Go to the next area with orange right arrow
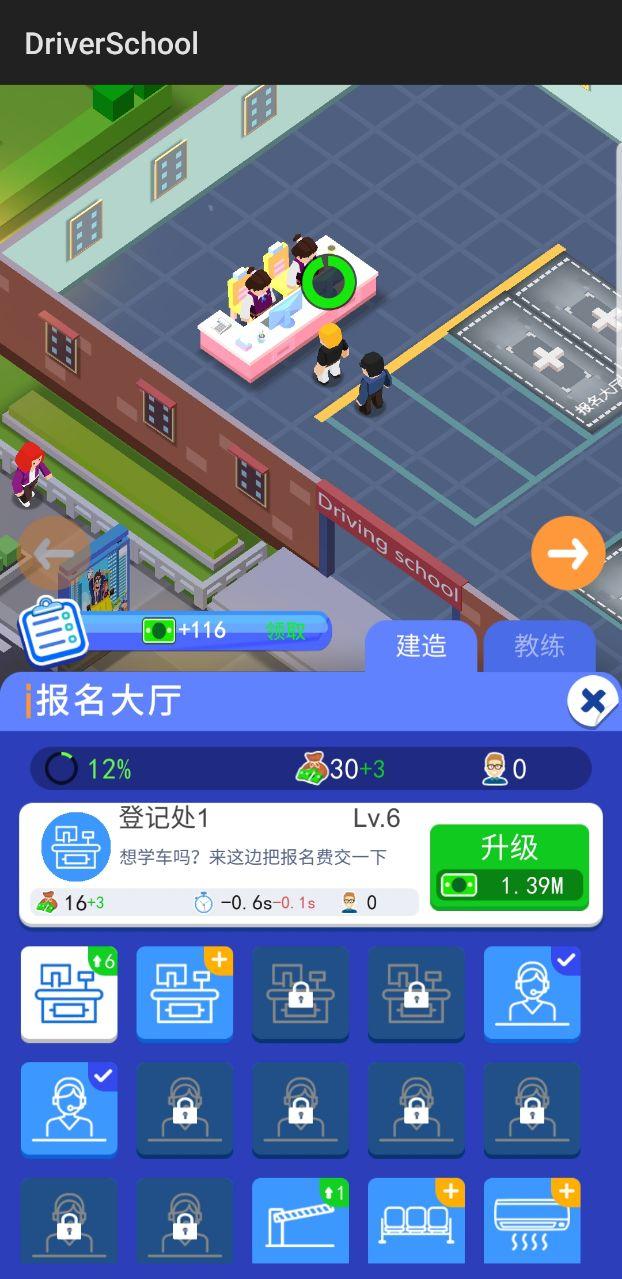 (567, 553)
